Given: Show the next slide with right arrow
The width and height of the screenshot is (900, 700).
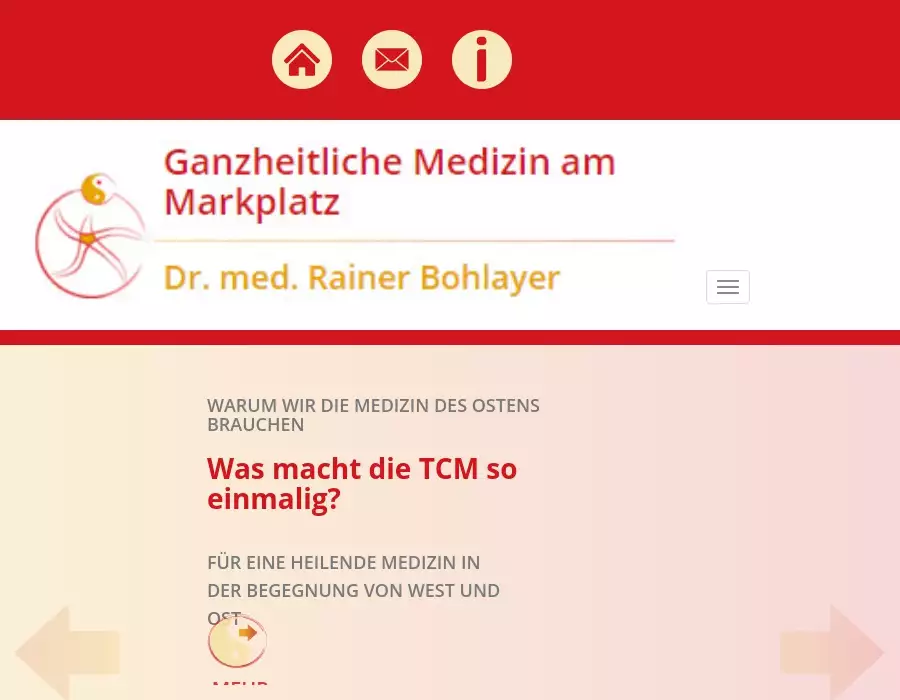Looking at the screenshot, I should [x=832, y=652].
